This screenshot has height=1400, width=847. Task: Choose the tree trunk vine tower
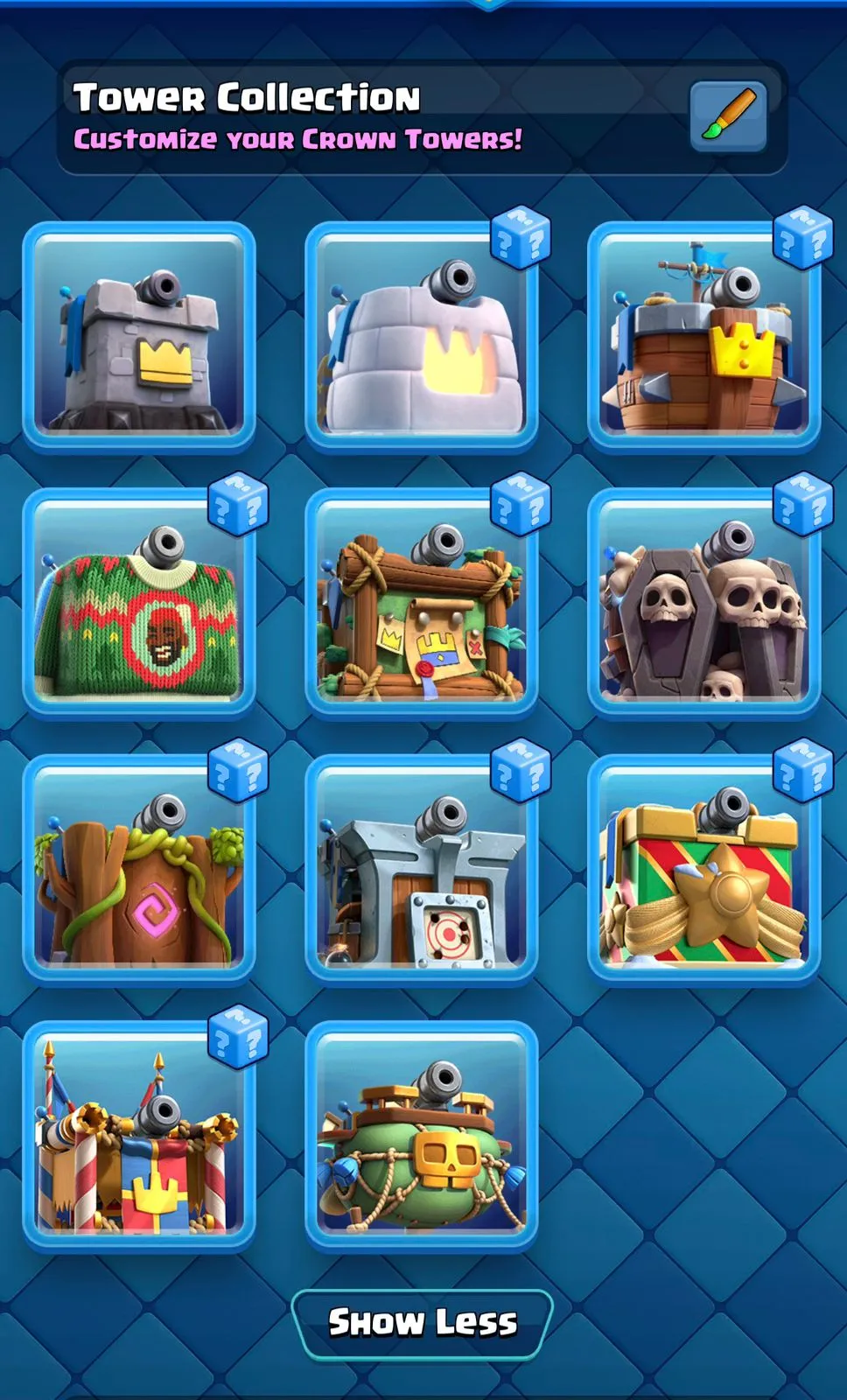pyautogui.click(x=139, y=871)
